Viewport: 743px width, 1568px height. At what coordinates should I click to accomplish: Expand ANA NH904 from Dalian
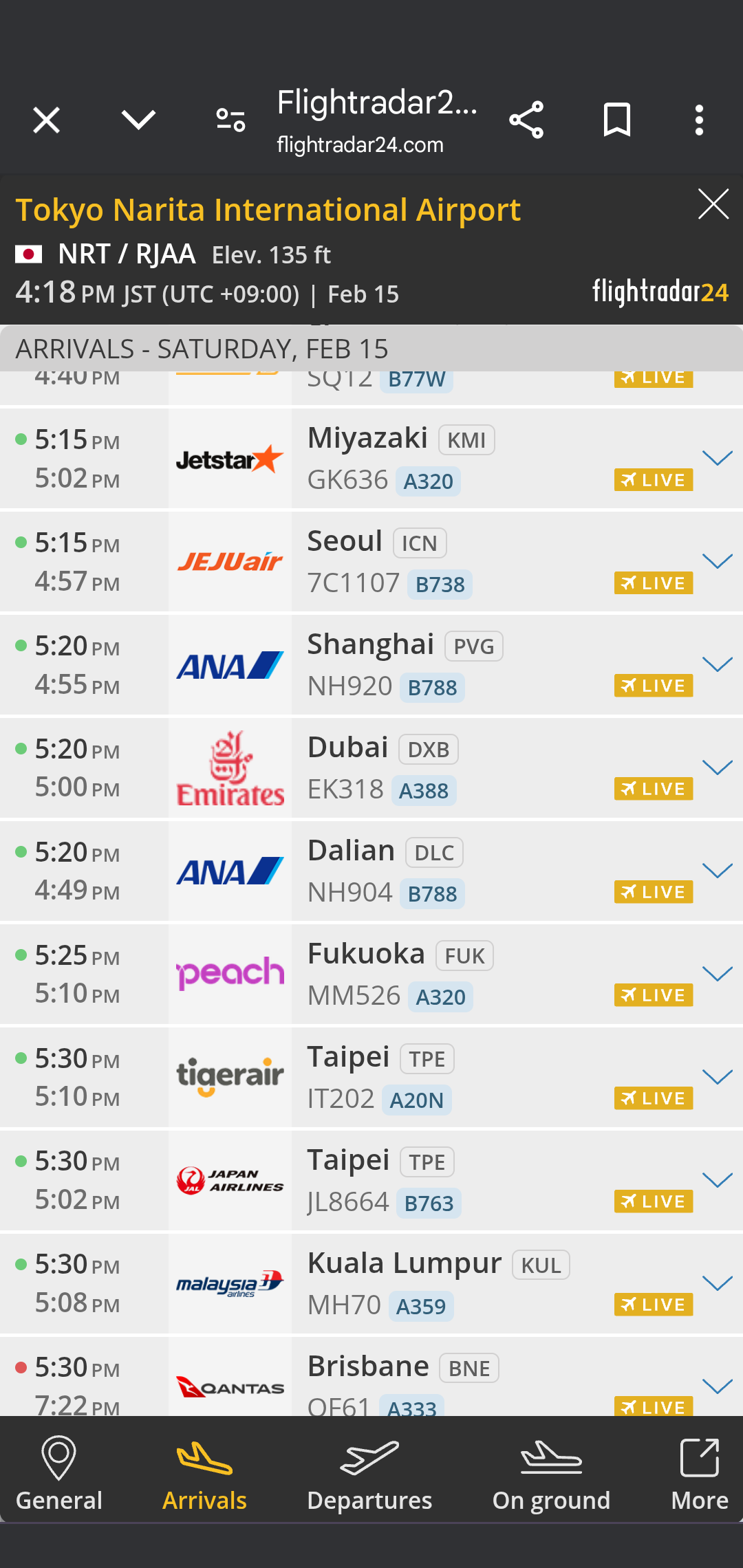click(717, 871)
